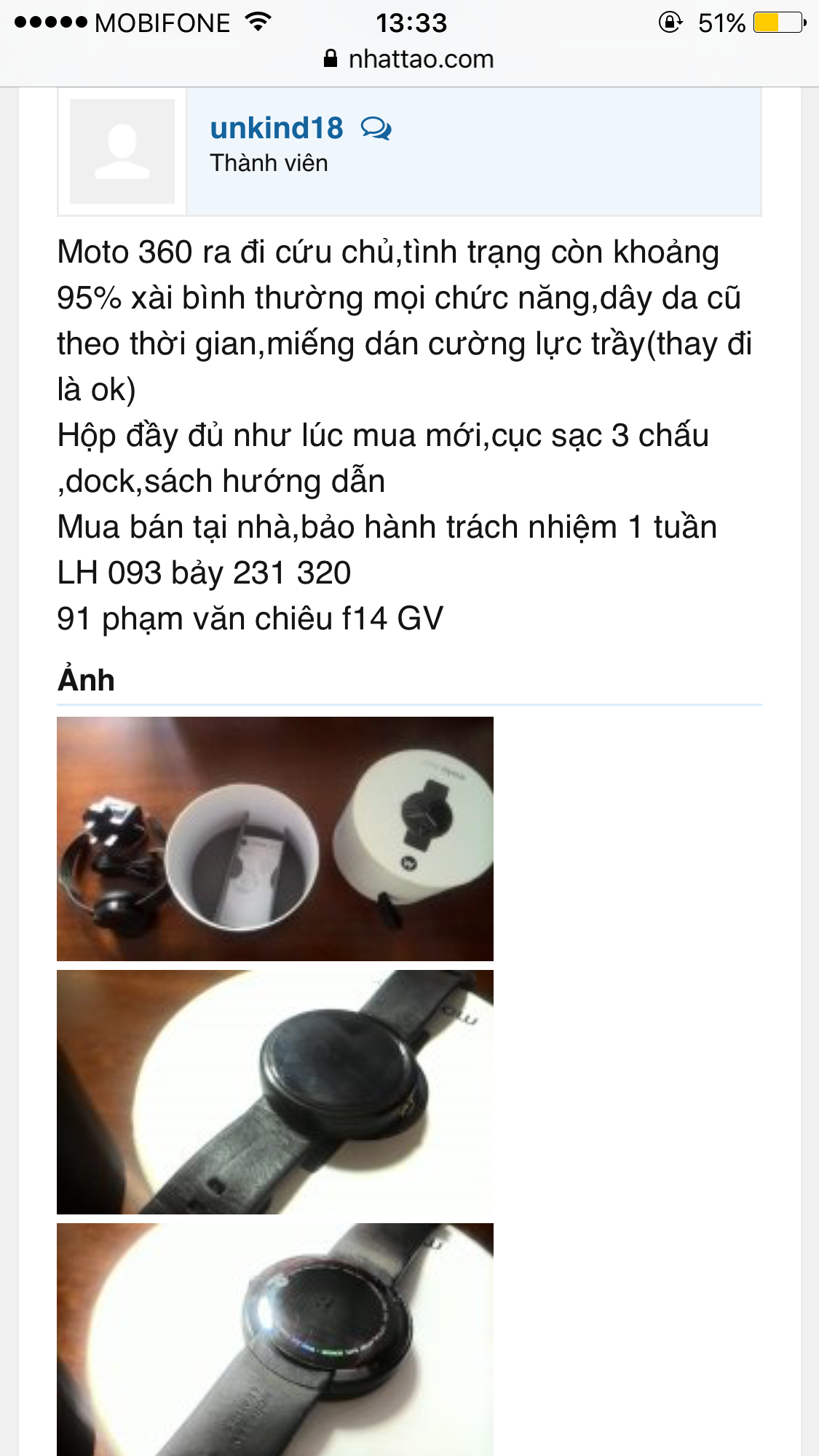819x1456 pixels.
Task: Open unkind18's avatar placeholder
Action: click(122, 151)
